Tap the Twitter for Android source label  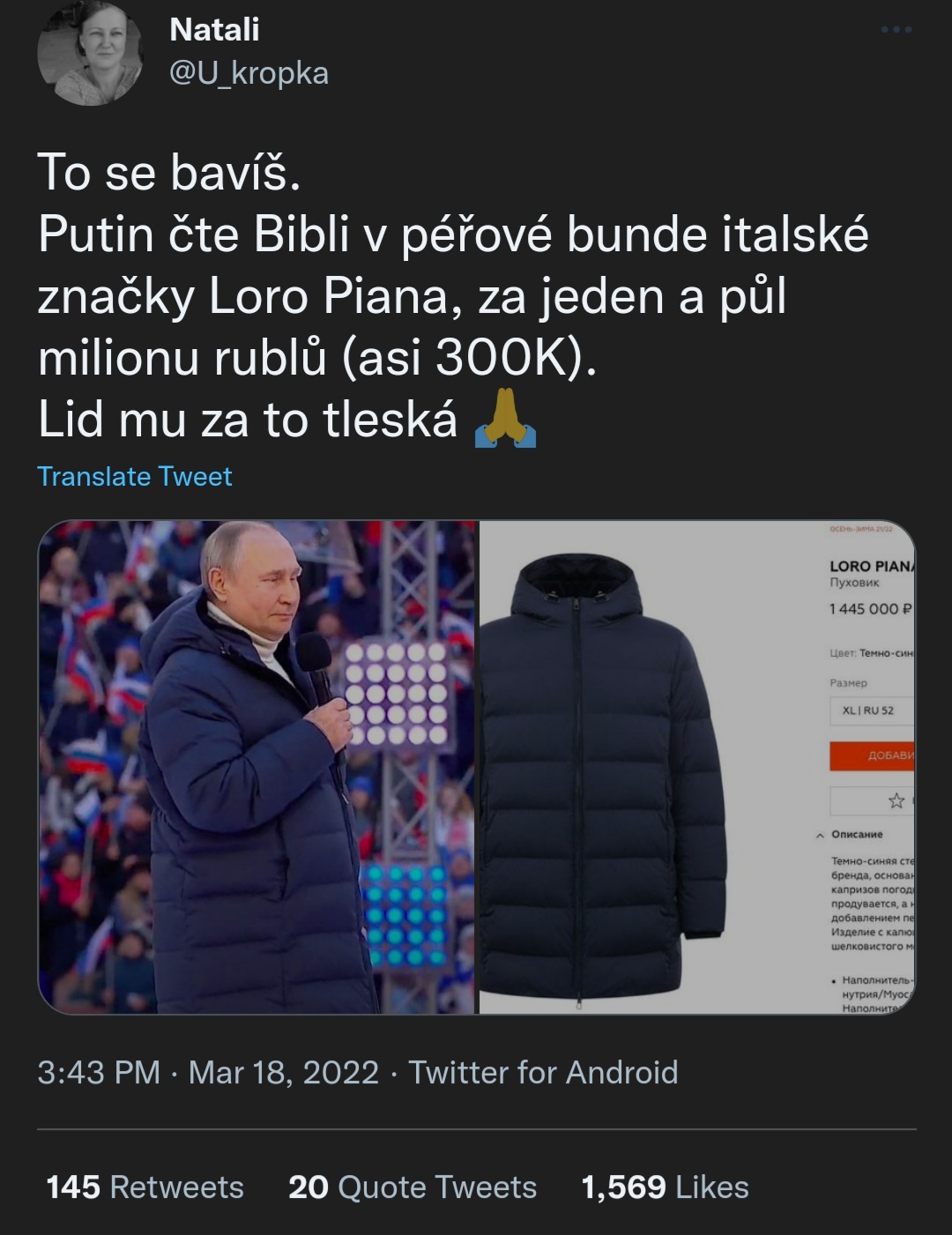(543, 1073)
